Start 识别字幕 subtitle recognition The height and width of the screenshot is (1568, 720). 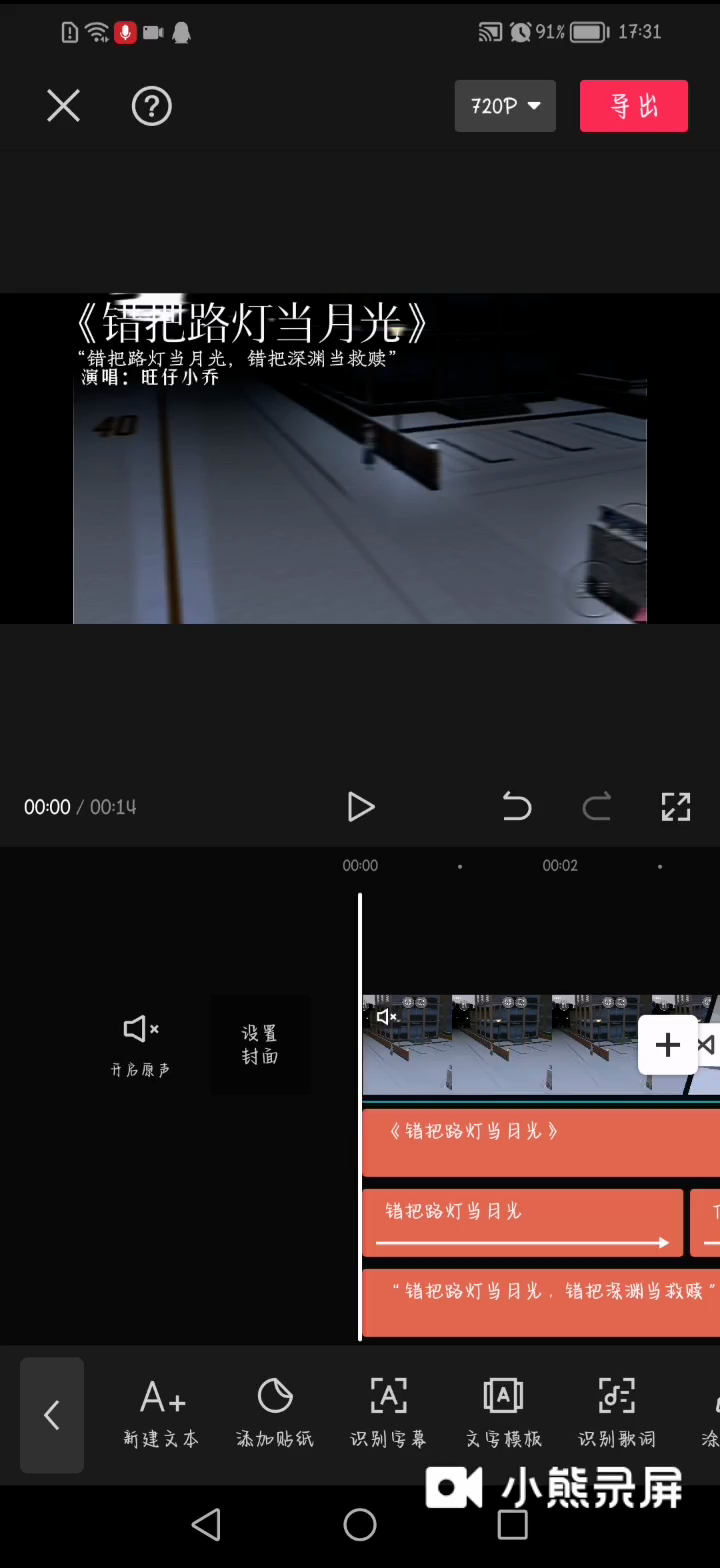point(388,1413)
